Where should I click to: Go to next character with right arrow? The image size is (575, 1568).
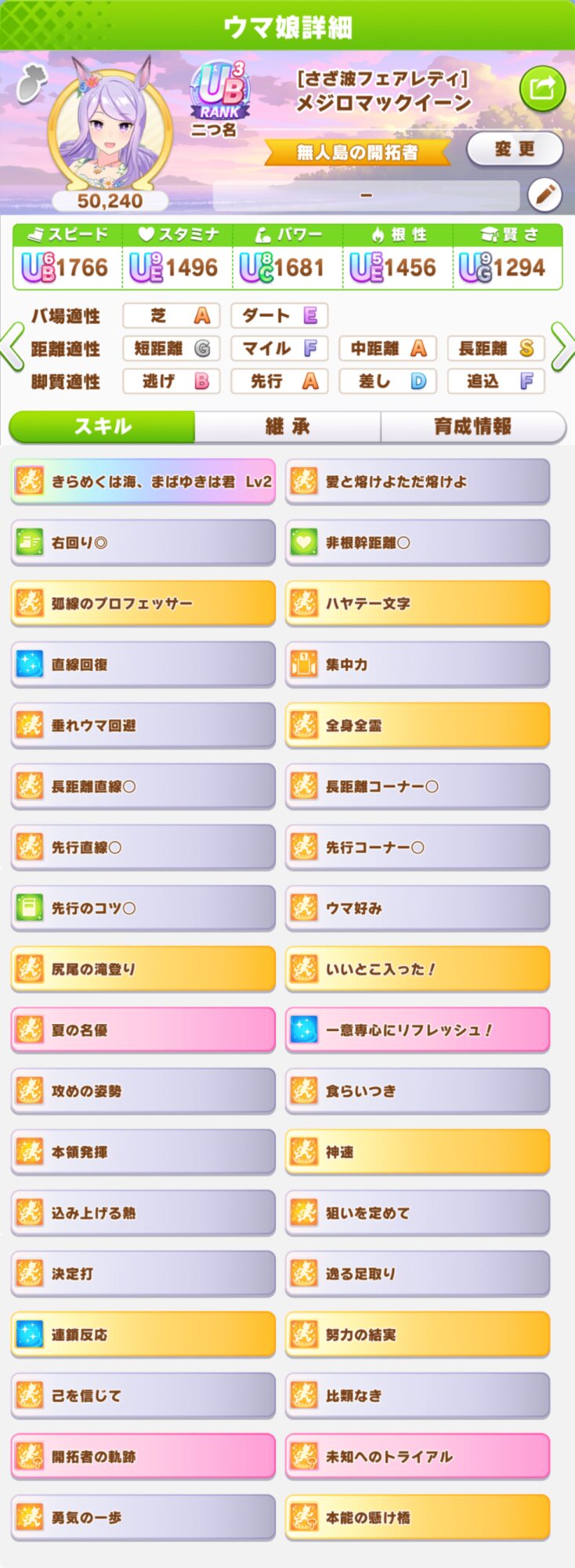tap(562, 347)
